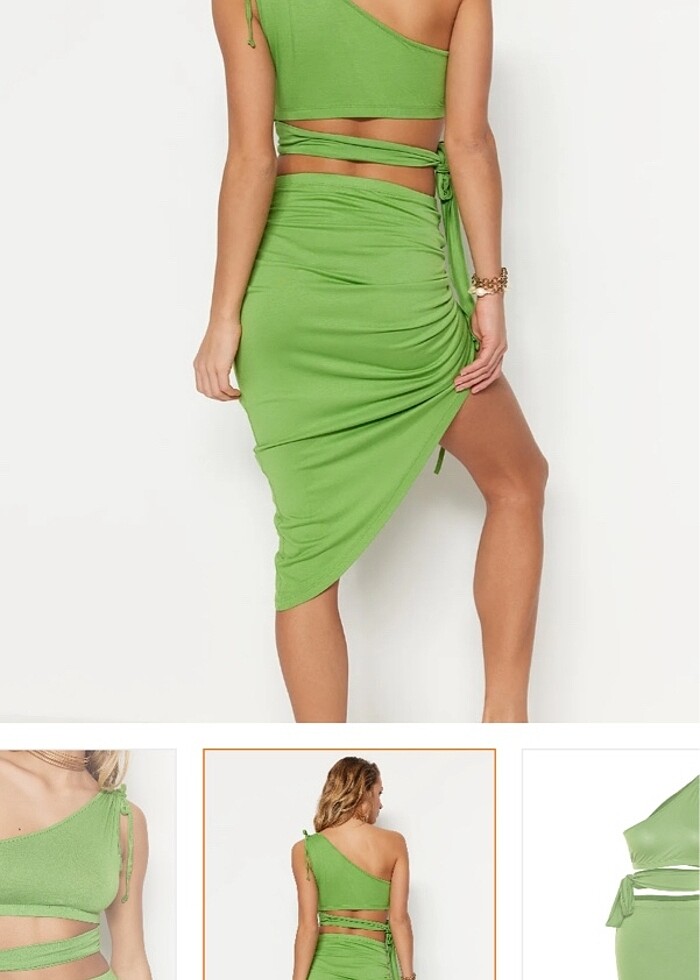Screen dimensions: 700x980
Task: Open the thumbnail showing the set without model
Action: tap(612, 864)
